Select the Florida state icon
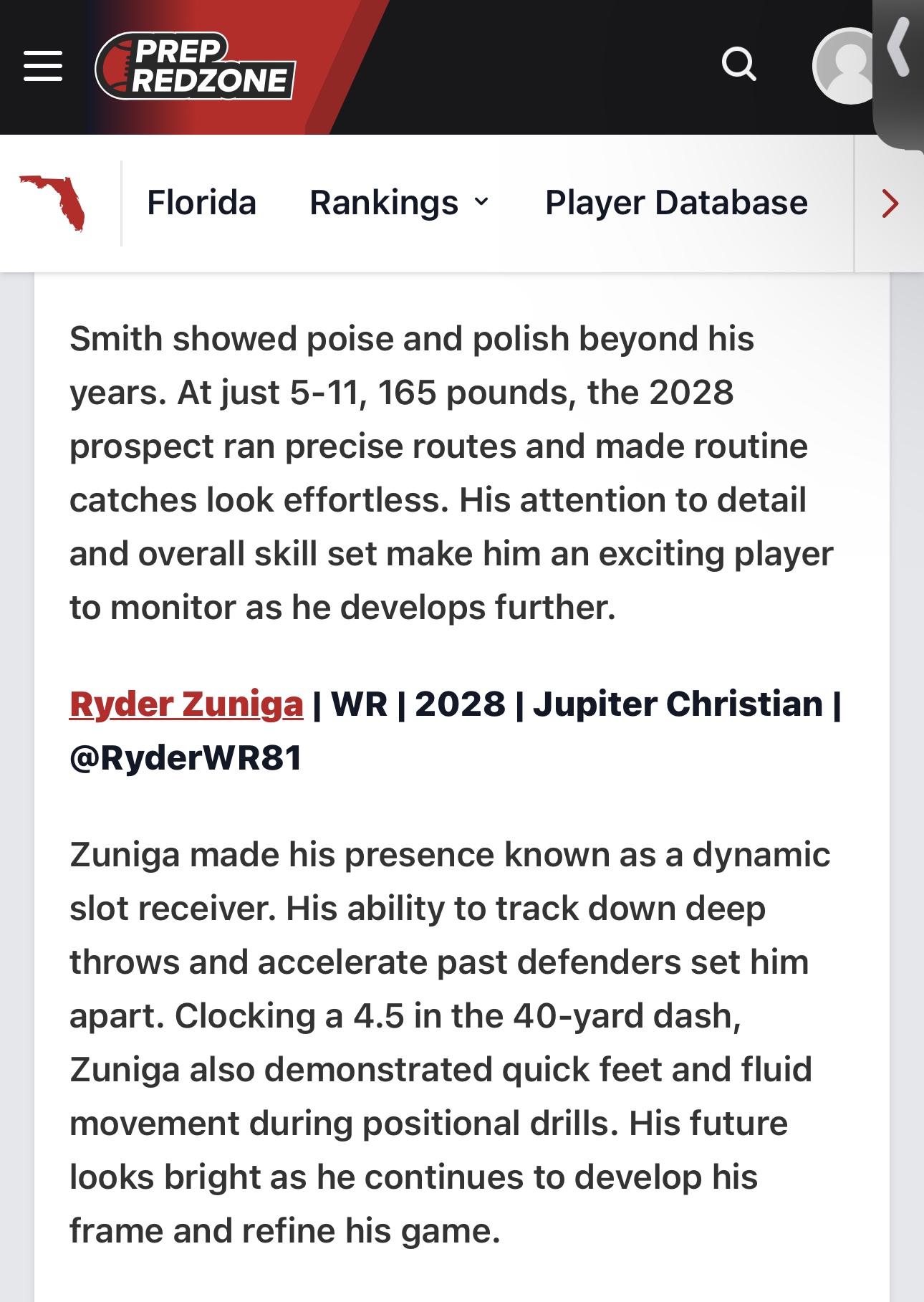924x1302 pixels. [53, 203]
